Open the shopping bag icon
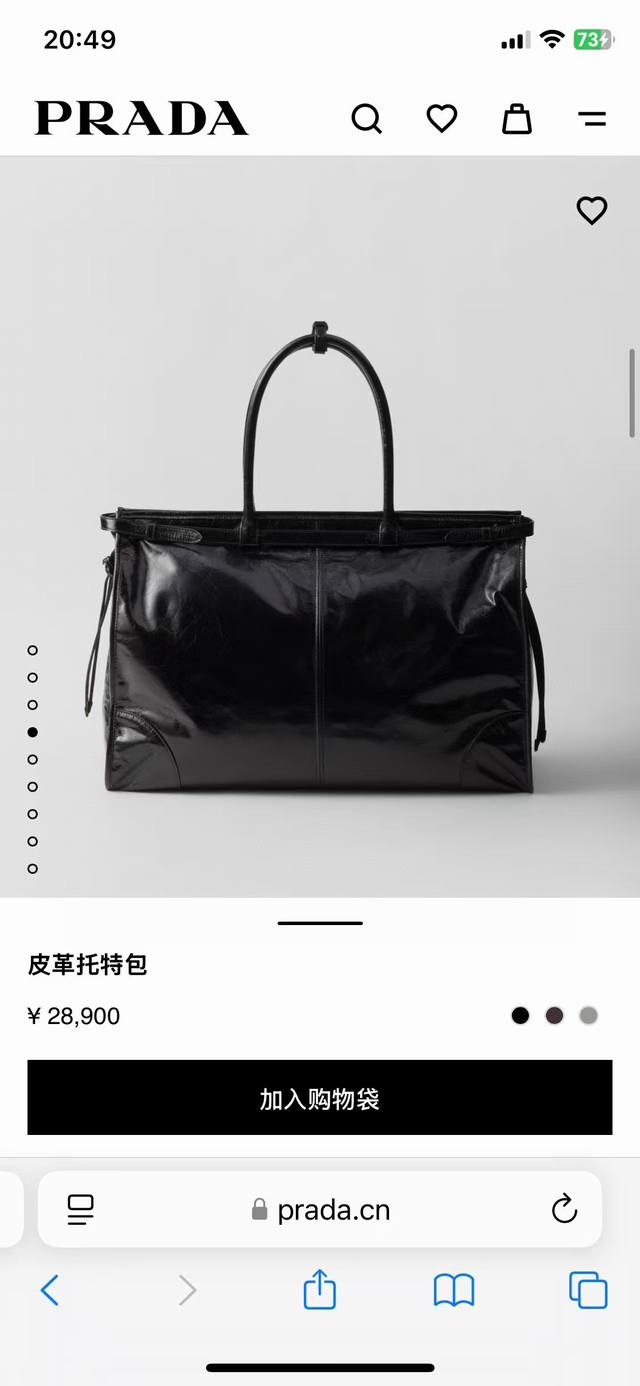The height and width of the screenshot is (1386, 640). click(x=516, y=119)
